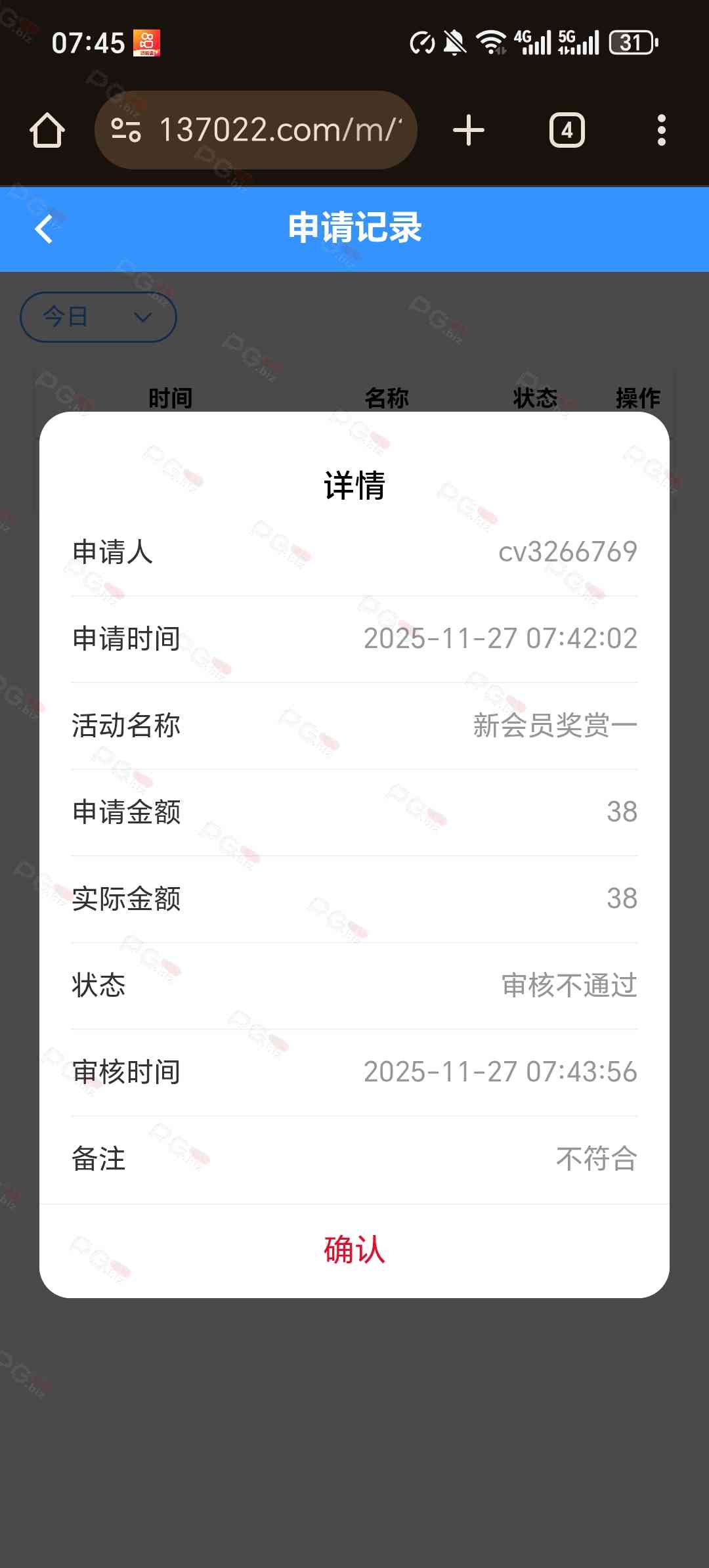This screenshot has width=709, height=1568.
Task: Go to the browser home page
Action: [x=47, y=130]
